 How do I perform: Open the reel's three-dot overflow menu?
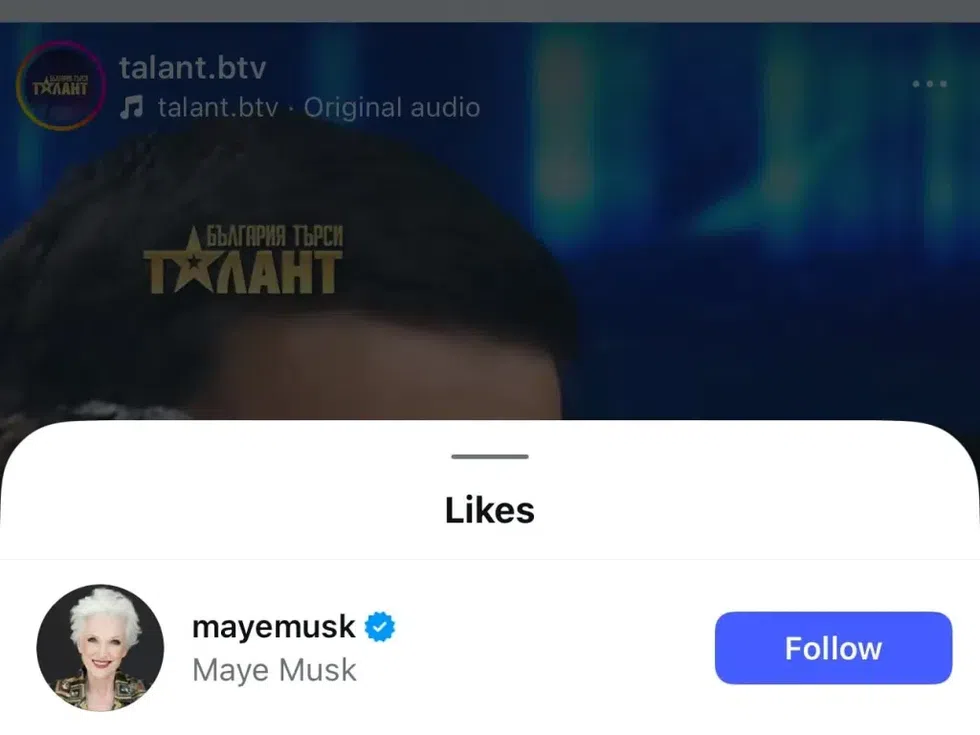pos(929,84)
